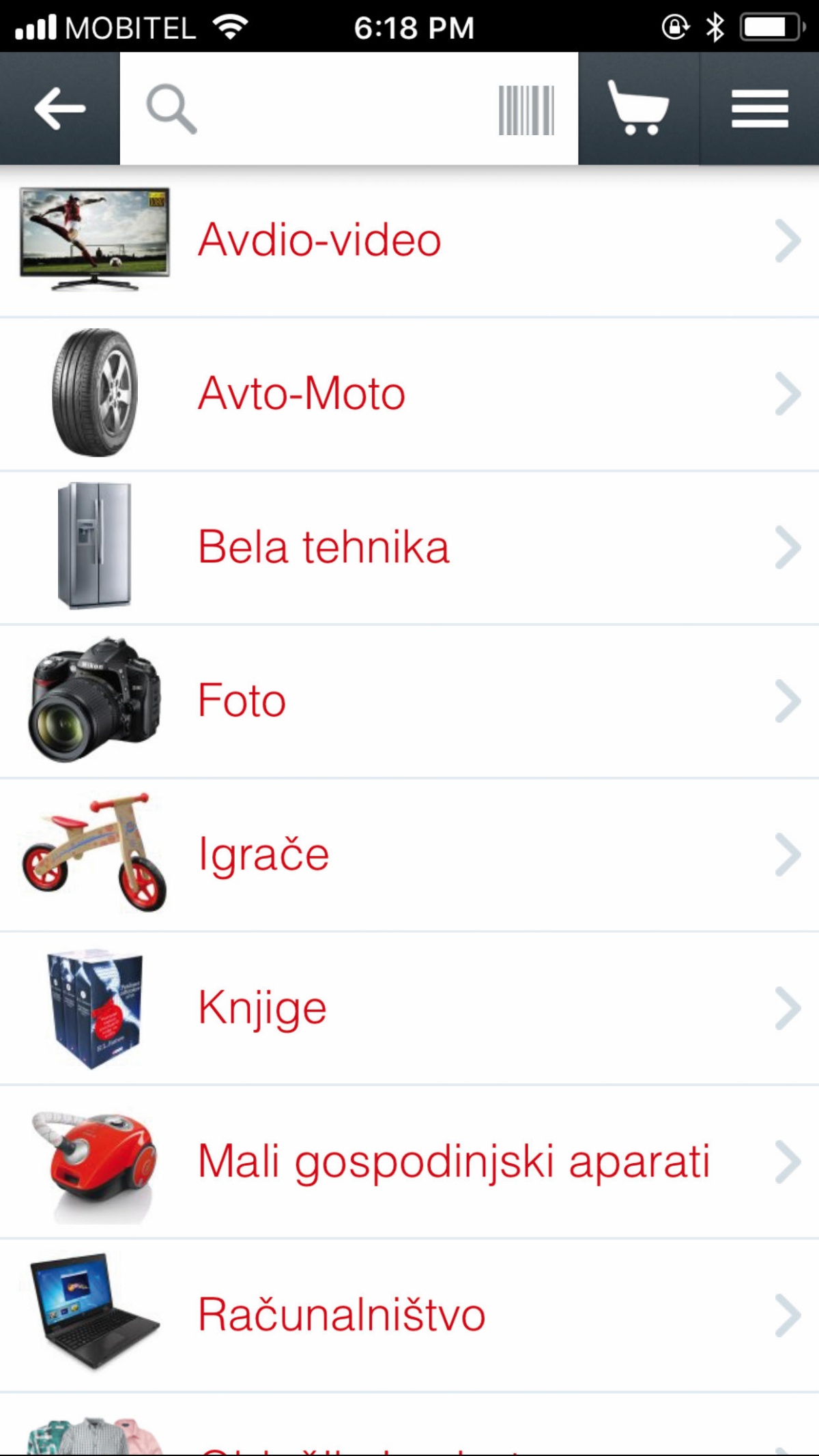
Task: View the Igrače category
Action: click(409, 855)
